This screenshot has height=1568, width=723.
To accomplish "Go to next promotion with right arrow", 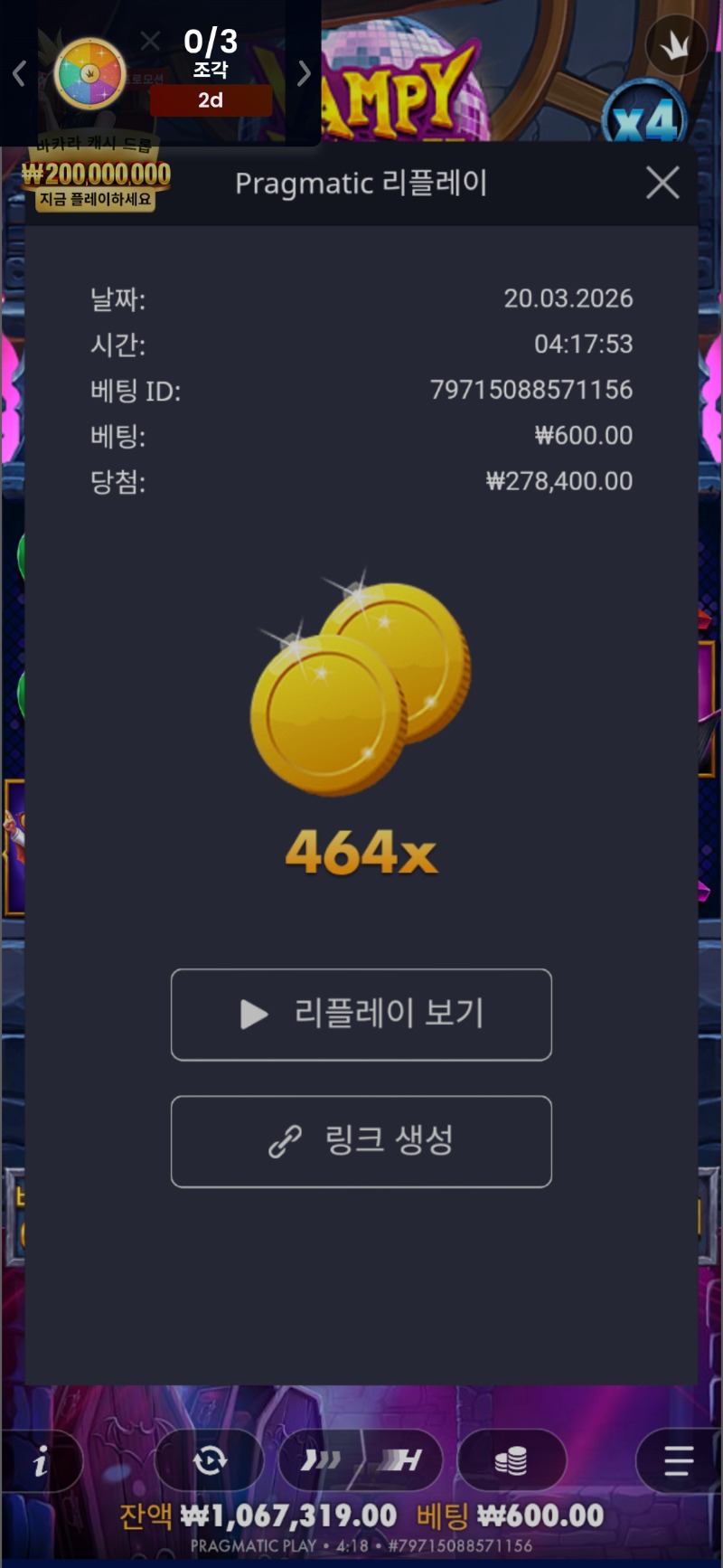I will click(x=304, y=73).
